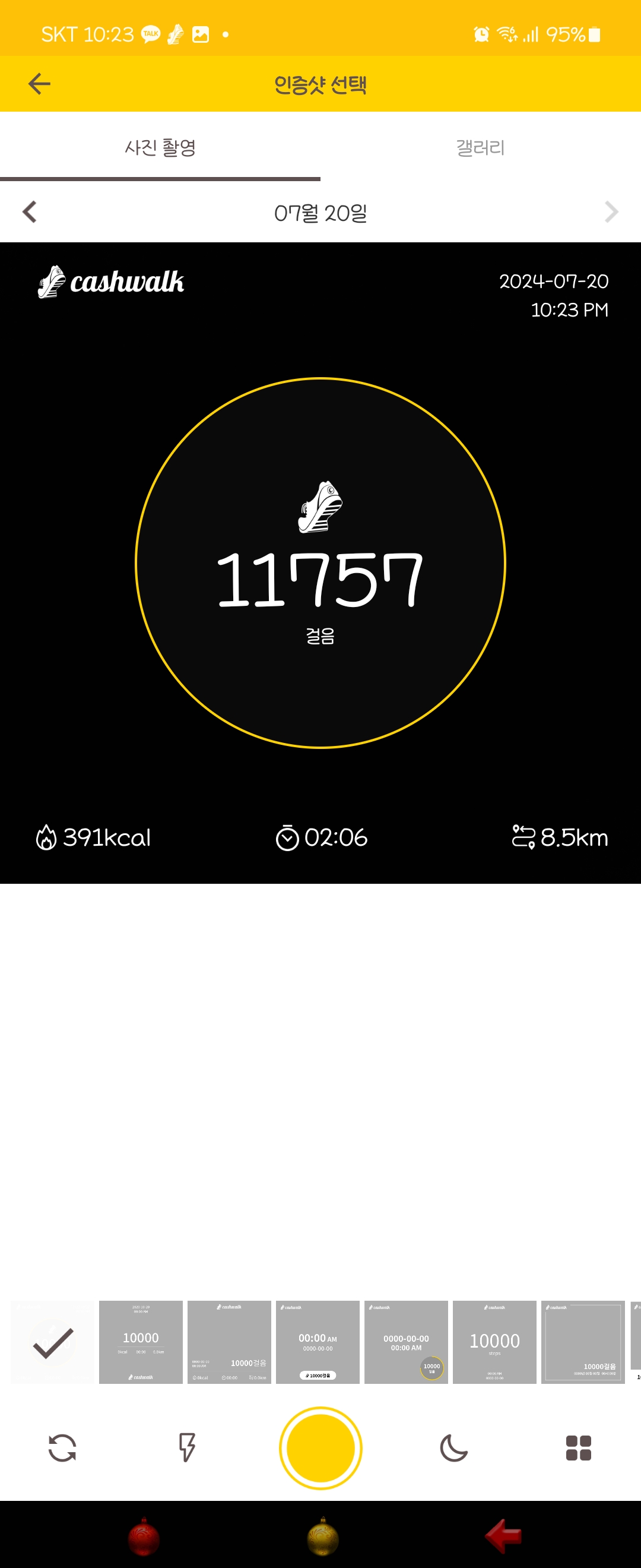Choose the template with 00:00 AM and step pill

318,1342
